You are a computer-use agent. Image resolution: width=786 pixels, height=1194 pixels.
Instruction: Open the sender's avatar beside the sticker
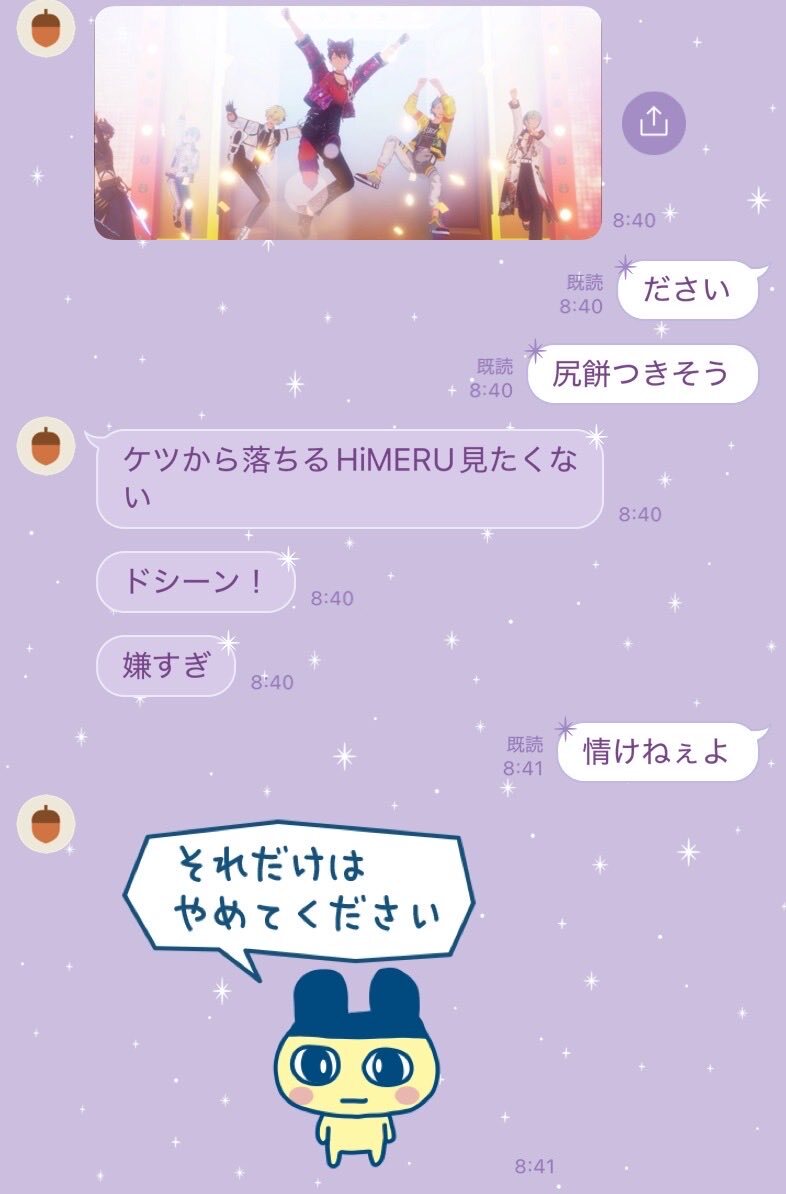tap(46, 824)
